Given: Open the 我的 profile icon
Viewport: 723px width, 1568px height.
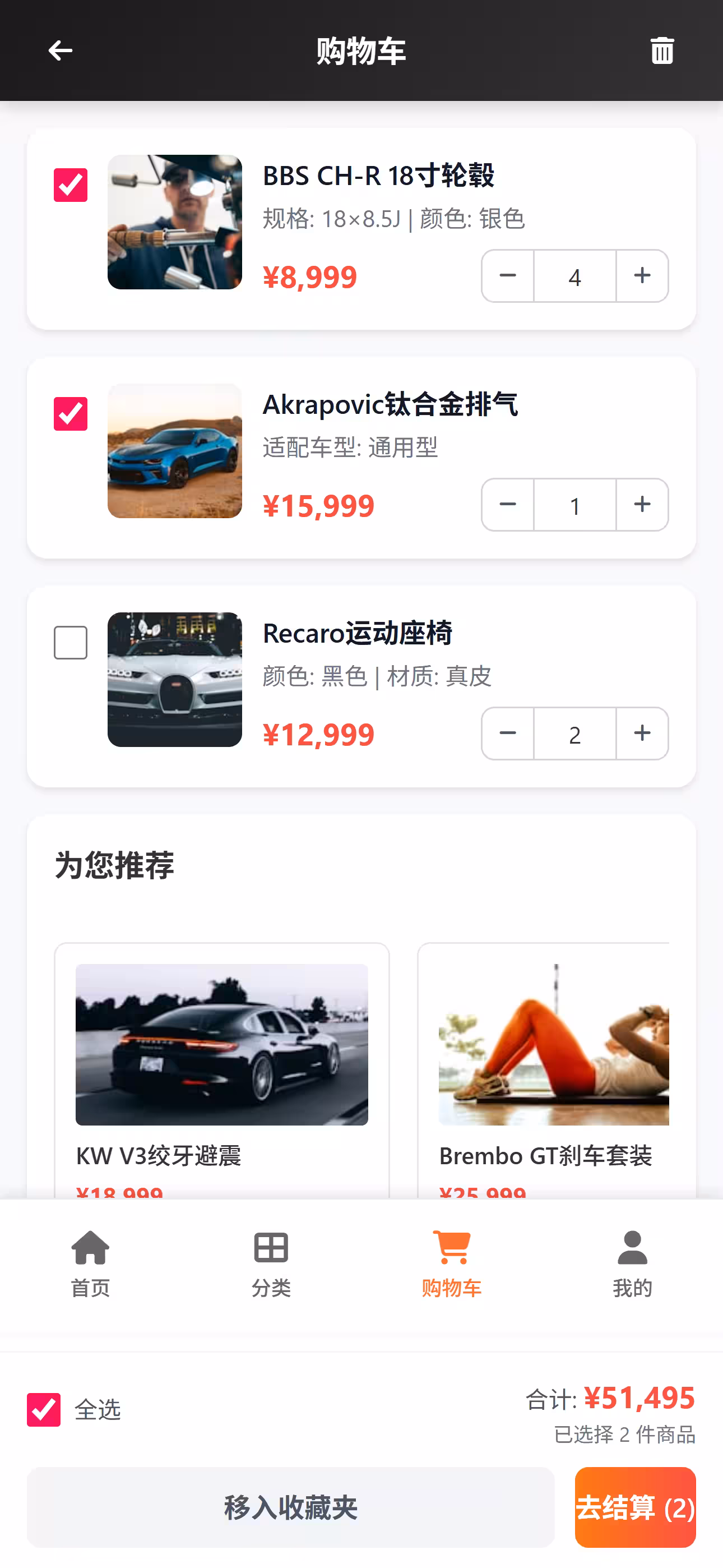Looking at the screenshot, I should [633, 1247].
